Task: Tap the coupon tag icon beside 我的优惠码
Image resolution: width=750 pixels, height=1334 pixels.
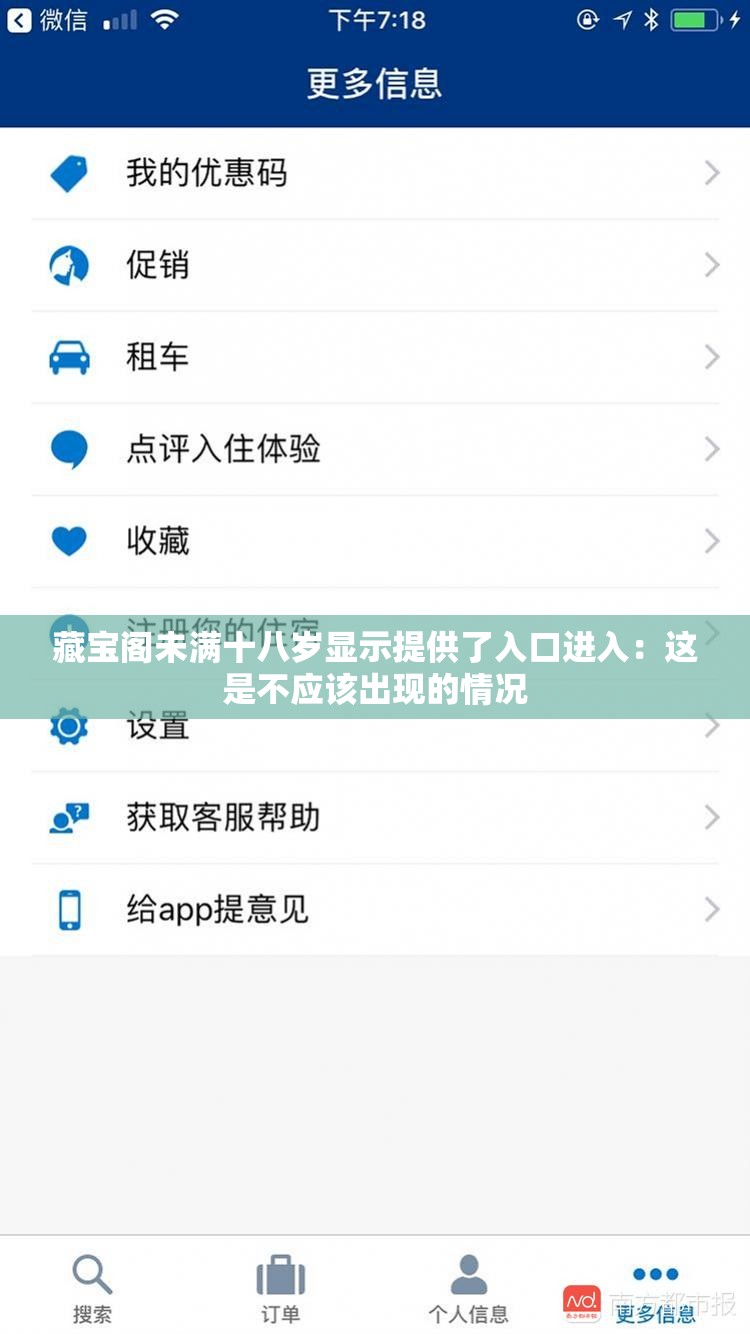Action: 68,172
